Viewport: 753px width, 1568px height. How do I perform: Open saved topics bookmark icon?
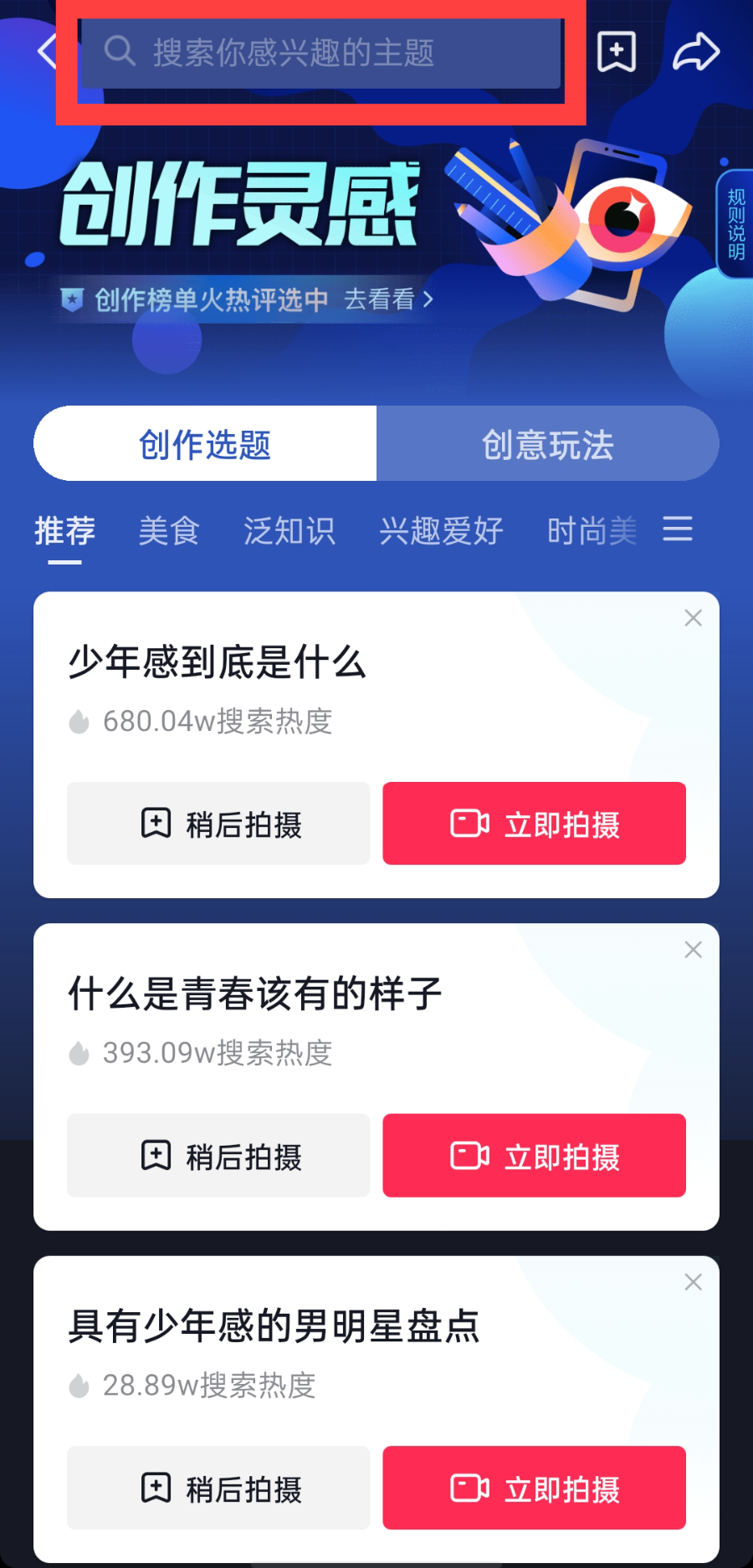point(617,52)
